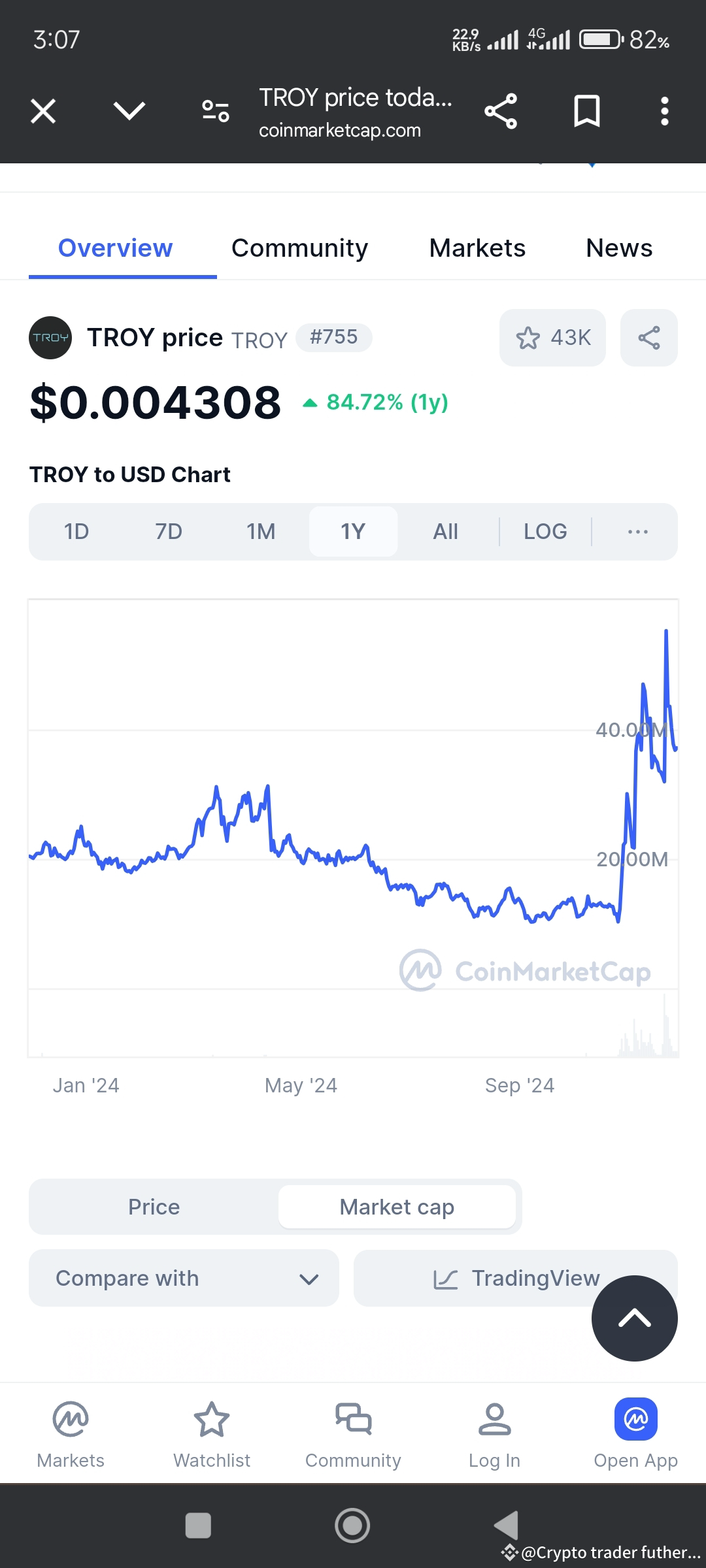
Task: Bookmark the page in the browser
Action: (x=586, y=111)
